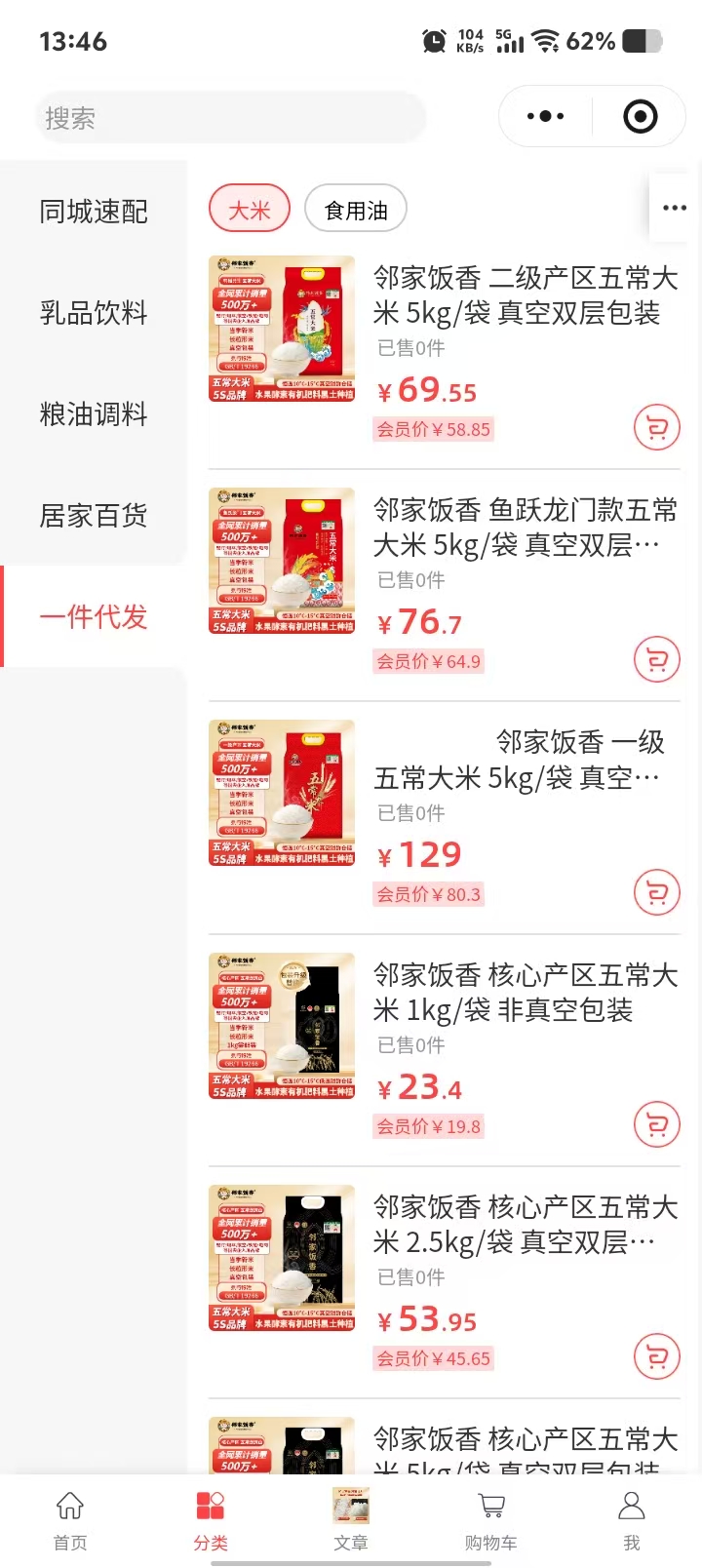Viewport: 702px width, 1568px height.
Task: Go to the 首页 home tab
Action: tap(70, 1519)
